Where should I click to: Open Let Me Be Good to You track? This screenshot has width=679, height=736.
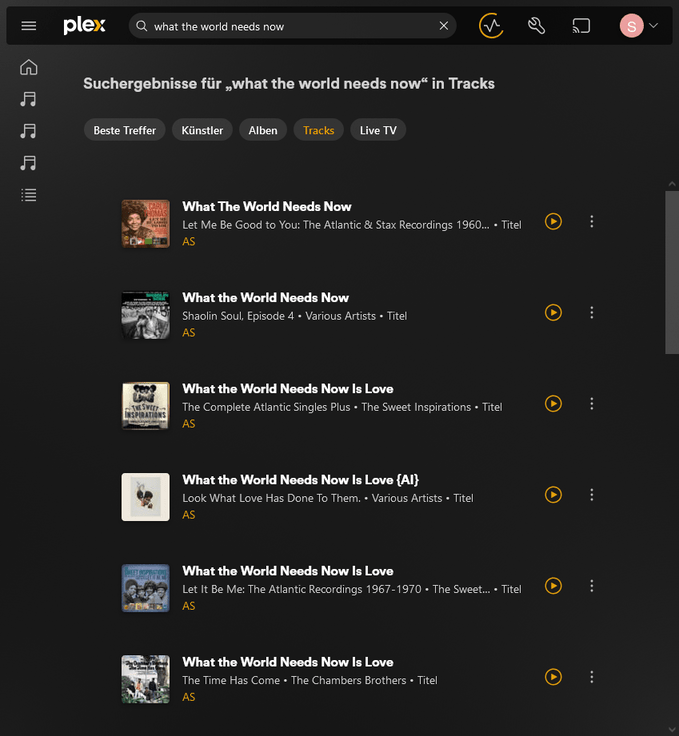pos(266,207)
